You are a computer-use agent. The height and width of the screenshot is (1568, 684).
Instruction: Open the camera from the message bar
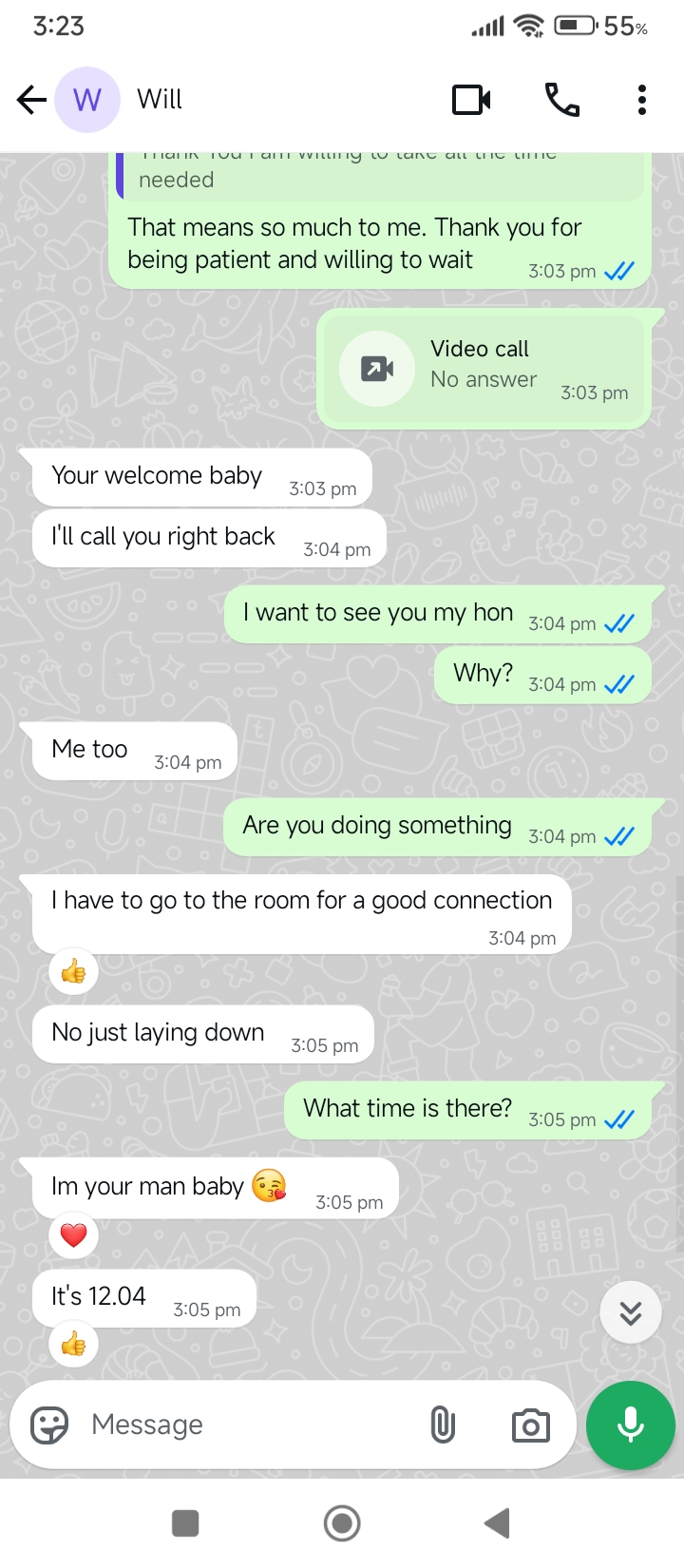point(530,1425)
